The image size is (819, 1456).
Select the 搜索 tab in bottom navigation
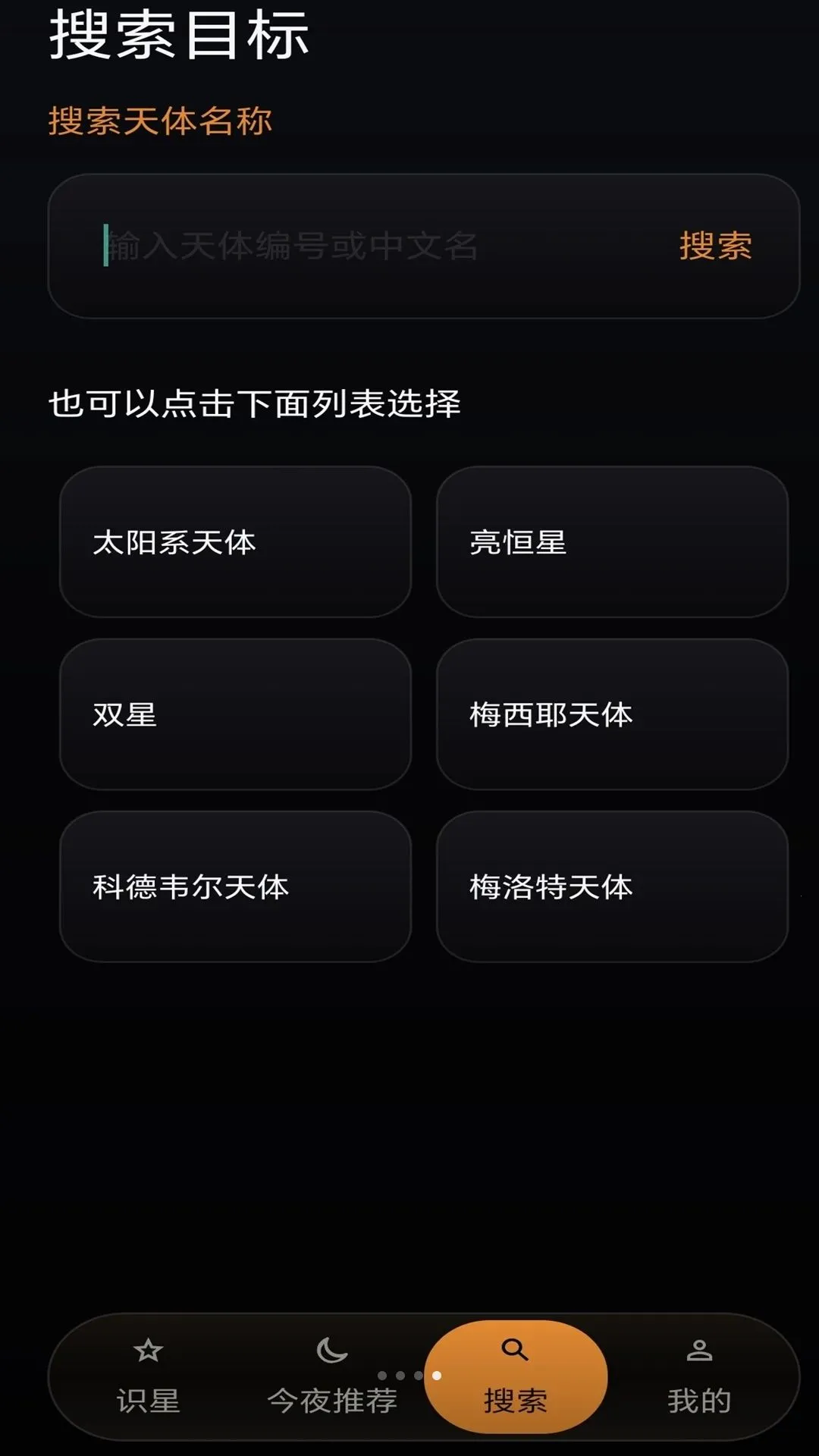click(x=516, y=1376)
